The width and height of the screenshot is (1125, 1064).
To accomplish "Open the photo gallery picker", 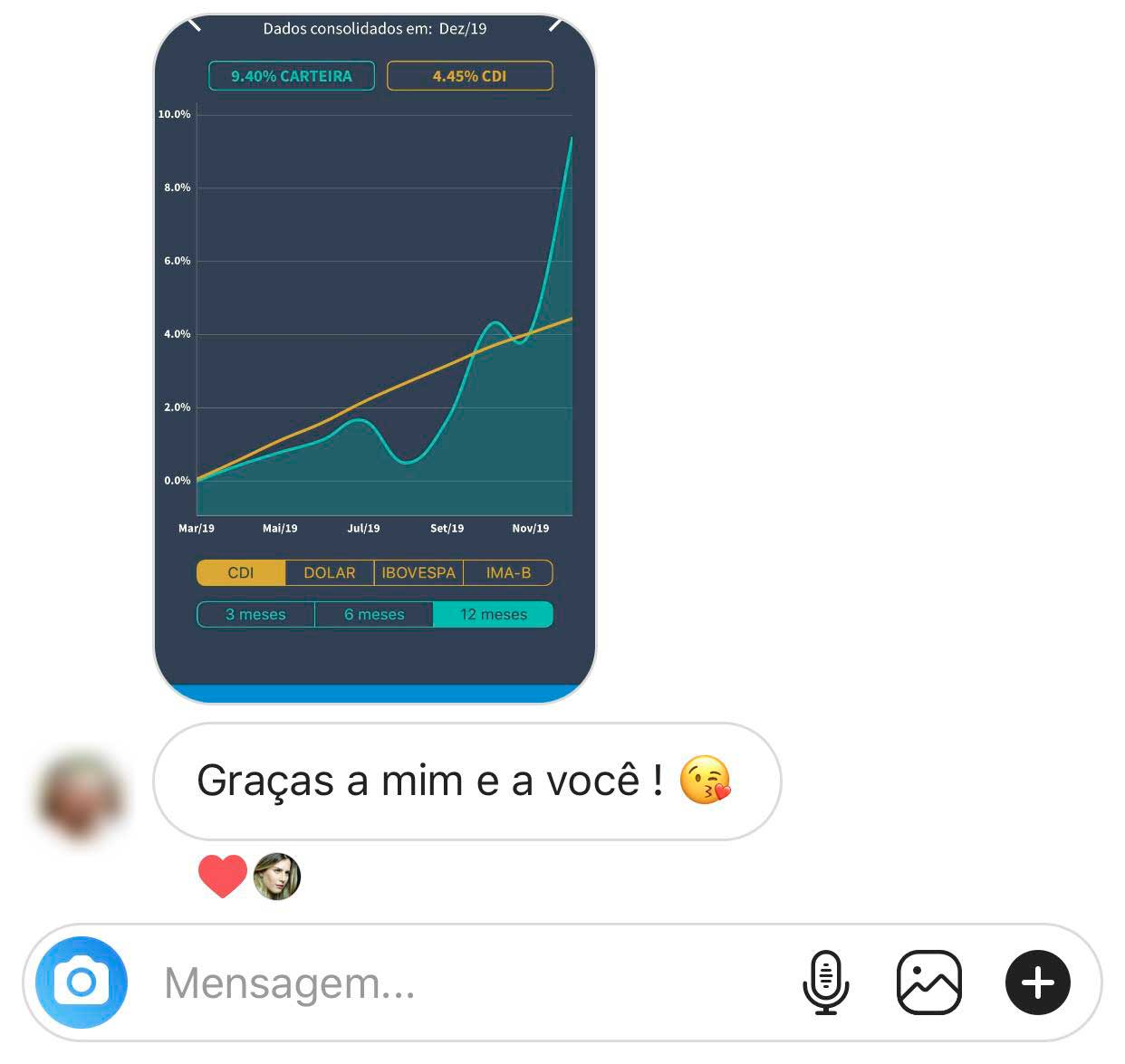I will pos(928,983).
